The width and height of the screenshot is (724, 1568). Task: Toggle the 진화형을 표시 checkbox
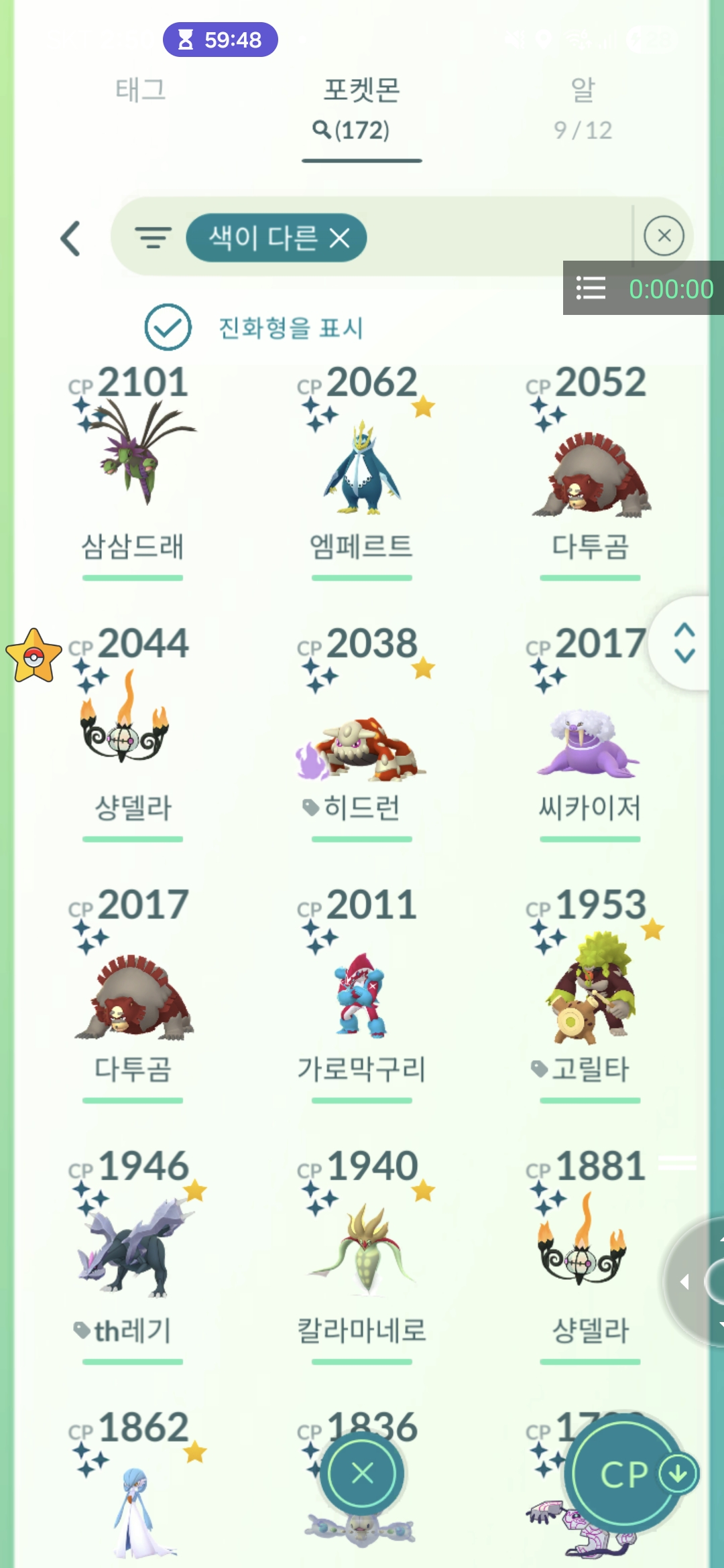pyautogui.click(x=168, y=327)
